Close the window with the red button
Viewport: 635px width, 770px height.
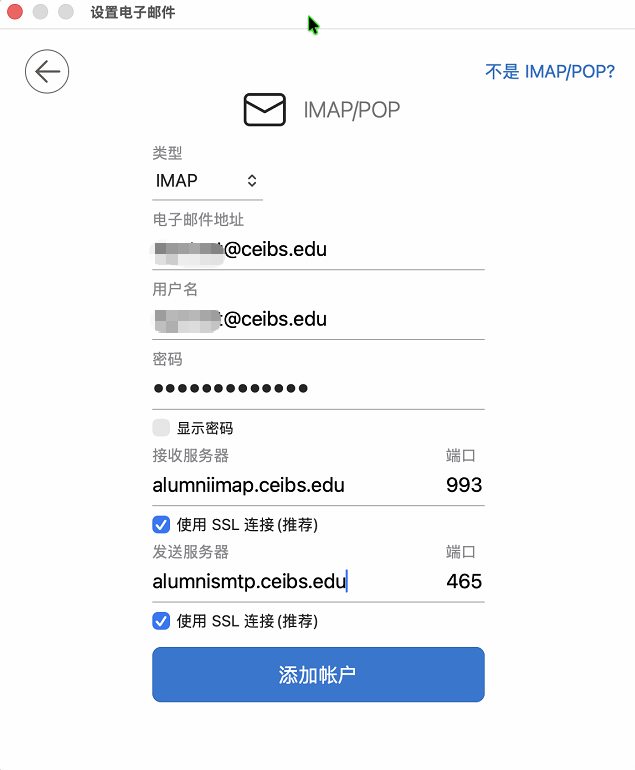click(x=15, y=12)
